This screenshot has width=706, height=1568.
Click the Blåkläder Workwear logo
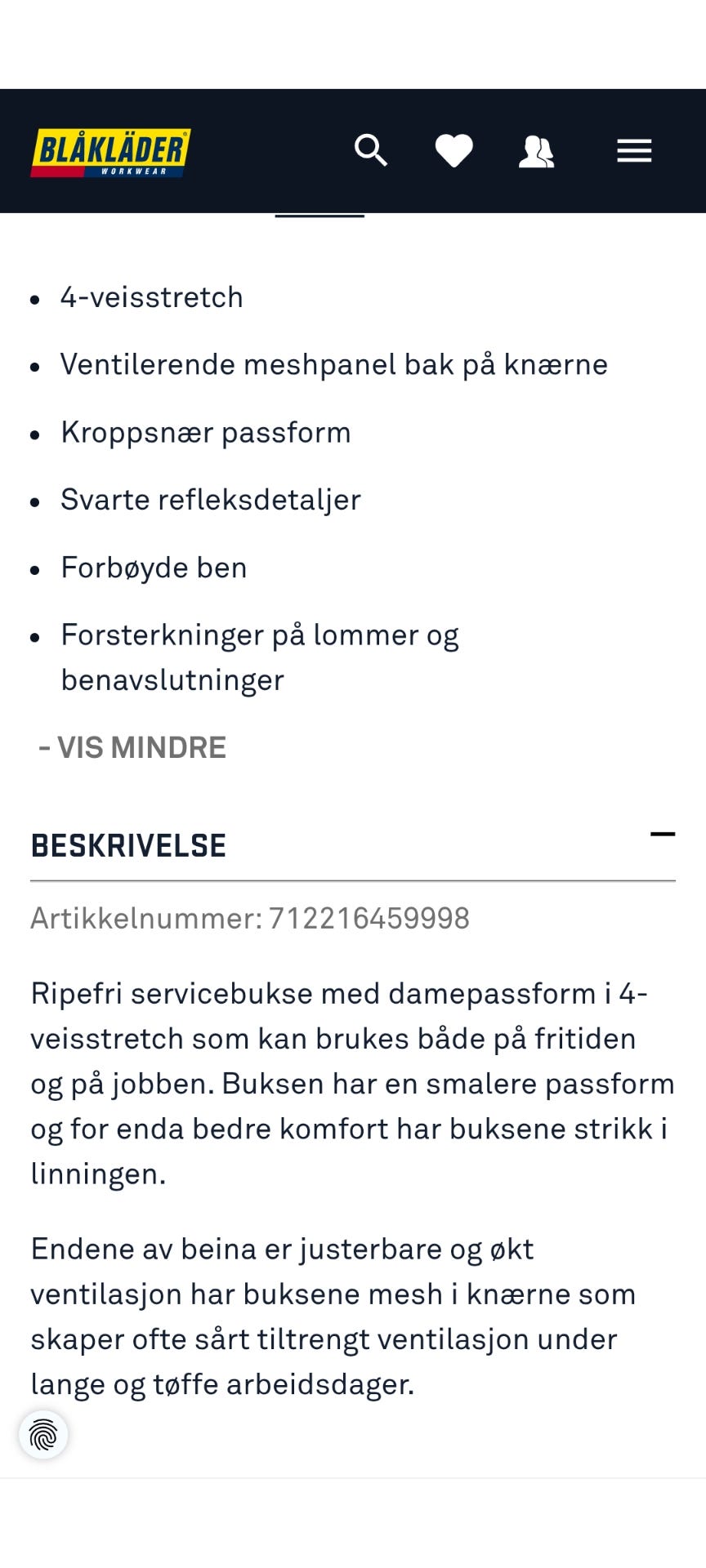pos(110,152)
